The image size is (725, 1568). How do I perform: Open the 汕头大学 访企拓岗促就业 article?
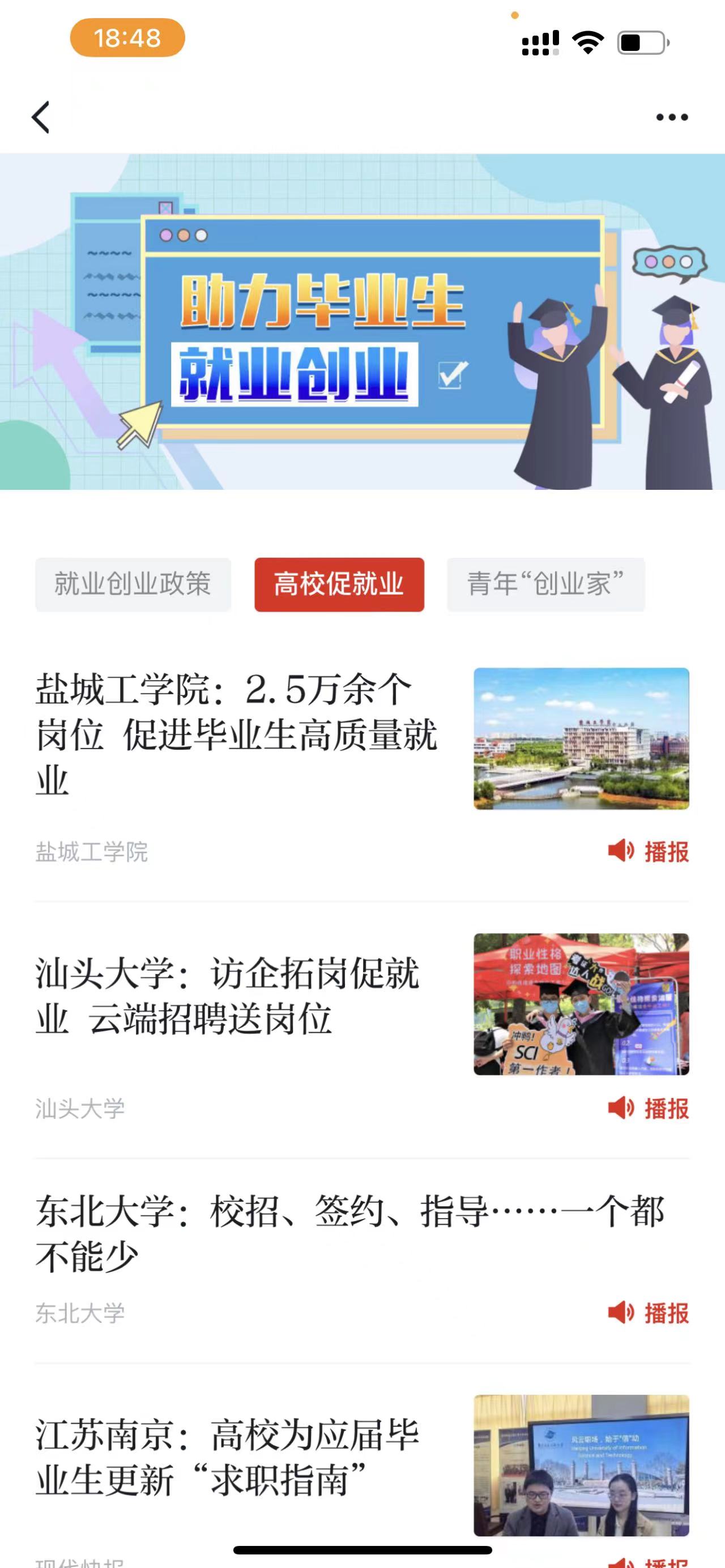pyautogui.click(x=227, y=995)
